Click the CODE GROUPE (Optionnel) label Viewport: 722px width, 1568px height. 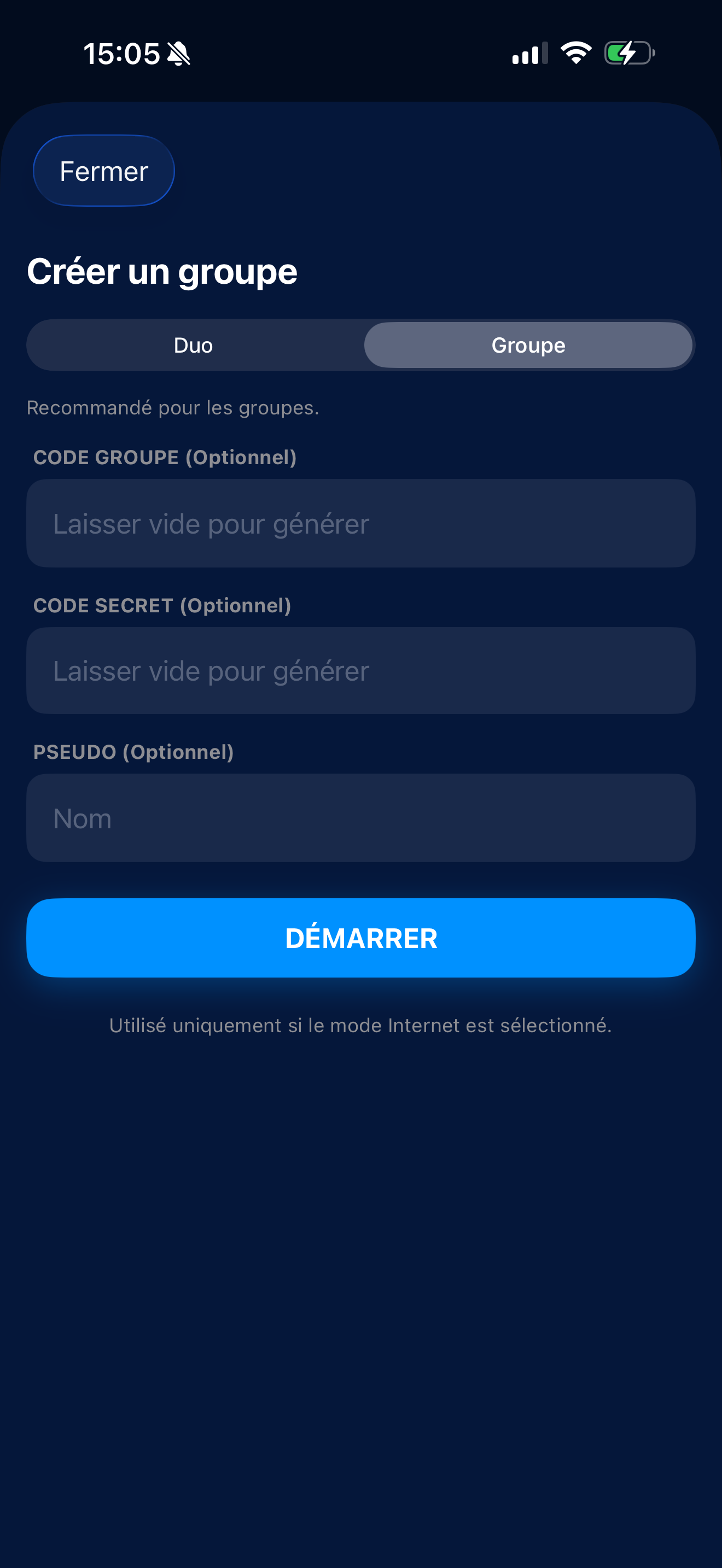point(166,458)
